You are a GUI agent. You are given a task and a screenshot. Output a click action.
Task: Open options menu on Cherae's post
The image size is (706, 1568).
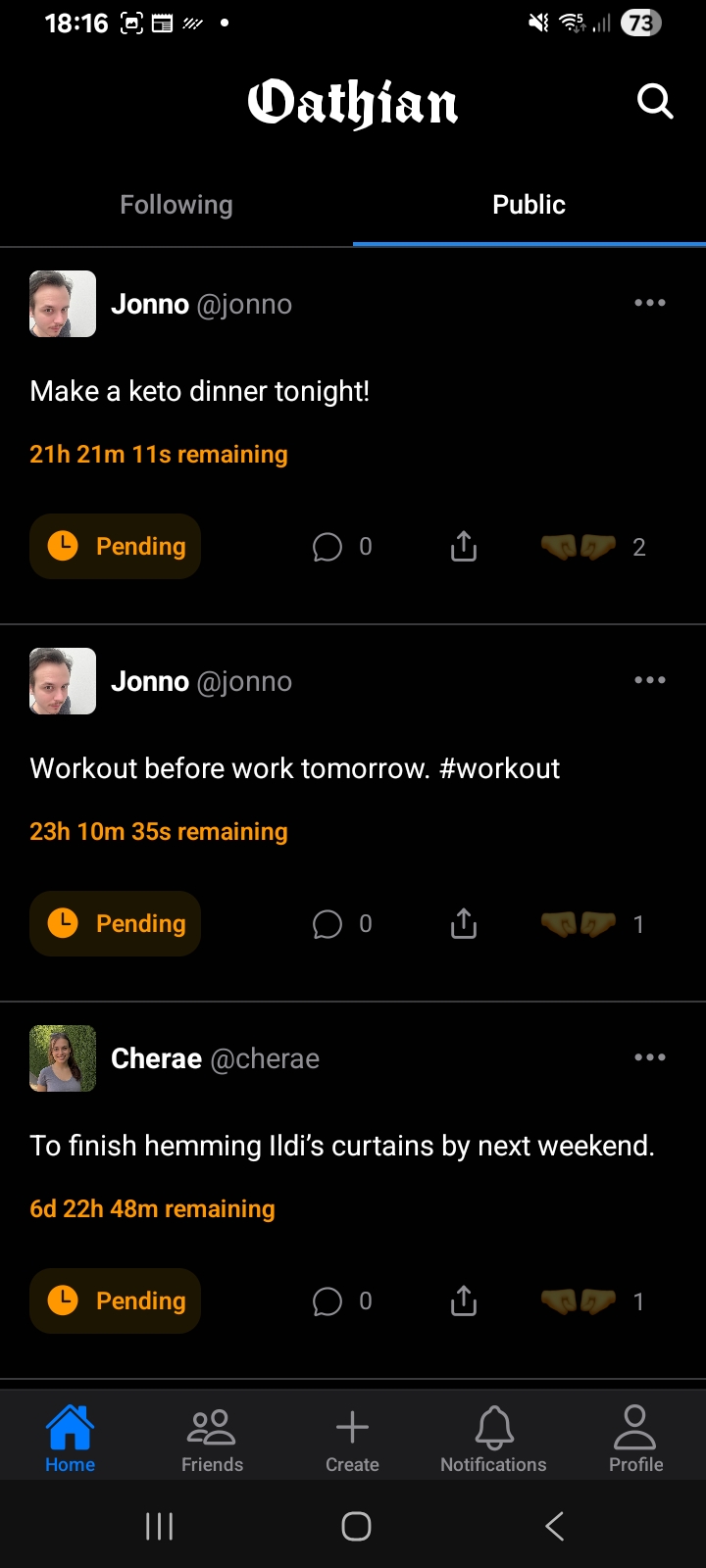(649, 1057)
